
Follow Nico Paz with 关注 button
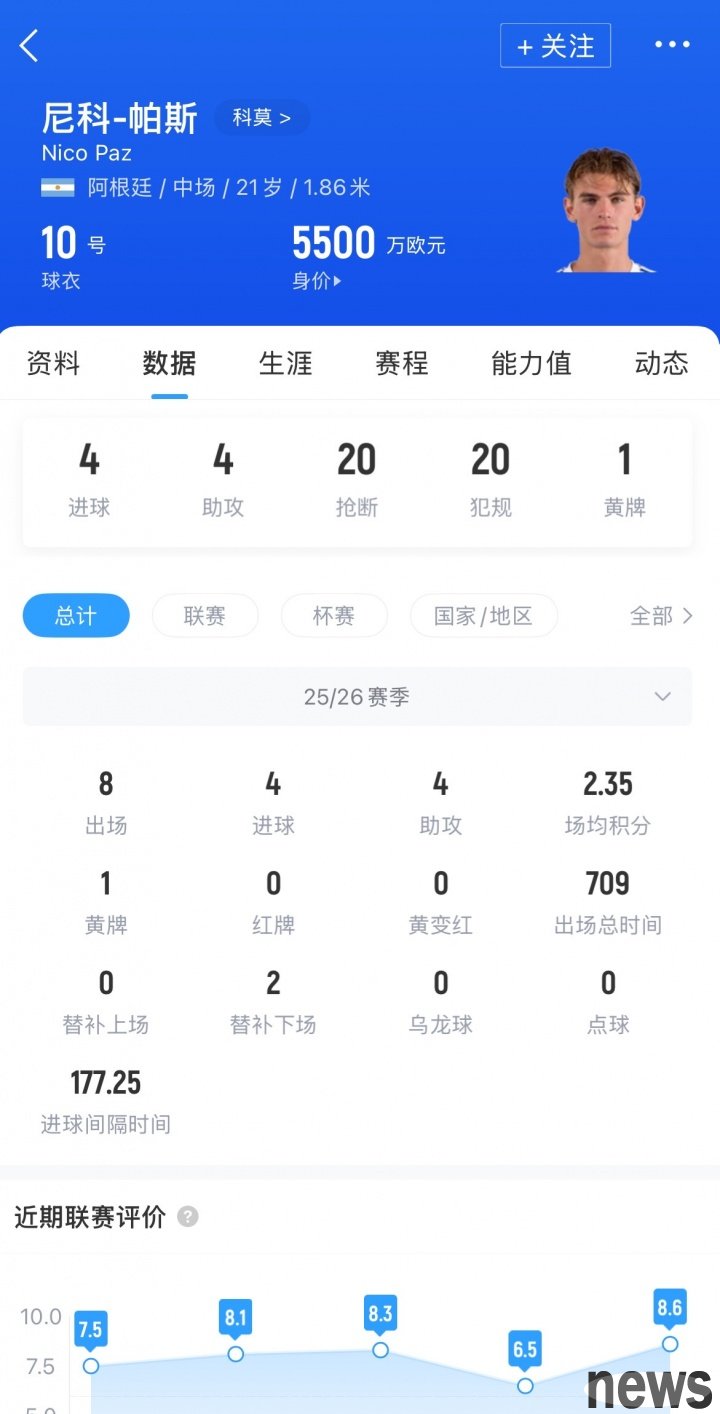(x=555, y=46)
